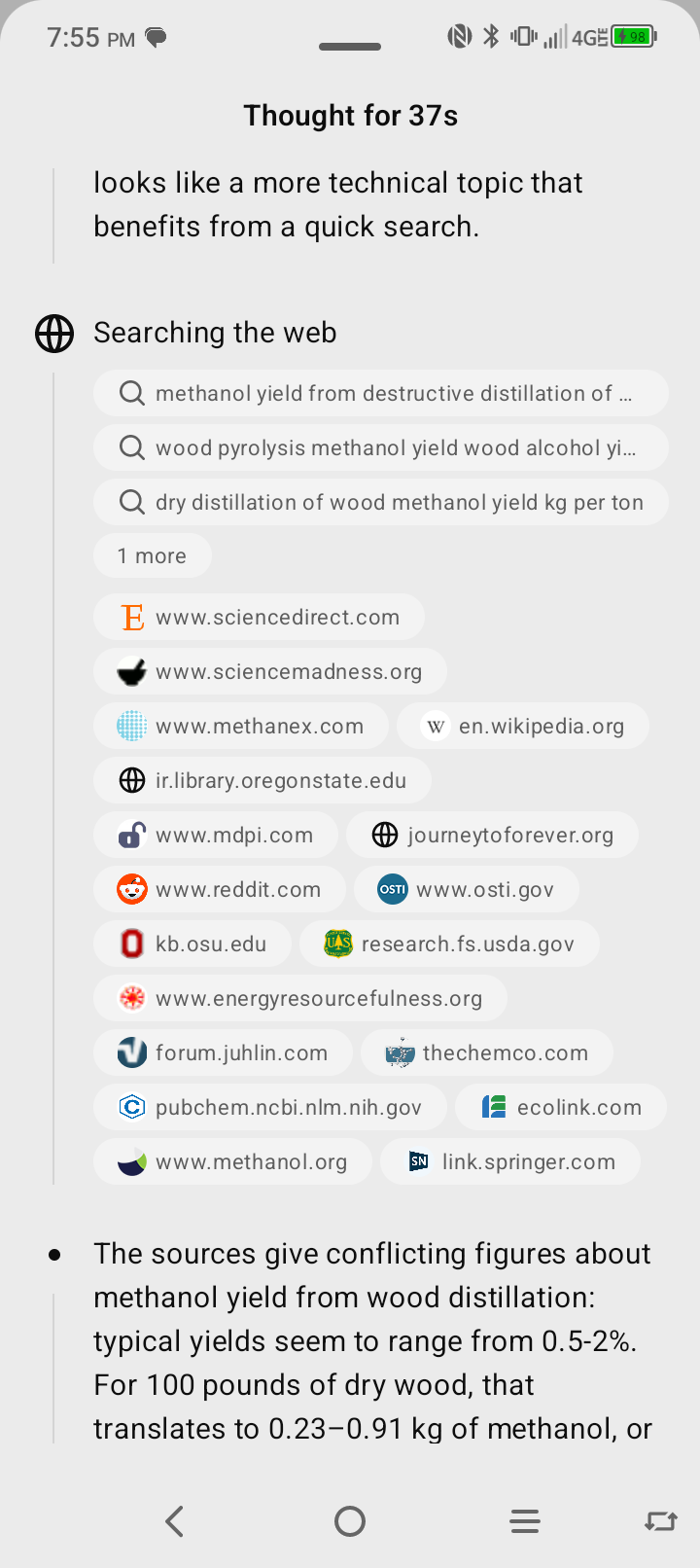Open www.energyresourcefulness.org source
This screenshot has width=700, height=1568.
[300, 998]
